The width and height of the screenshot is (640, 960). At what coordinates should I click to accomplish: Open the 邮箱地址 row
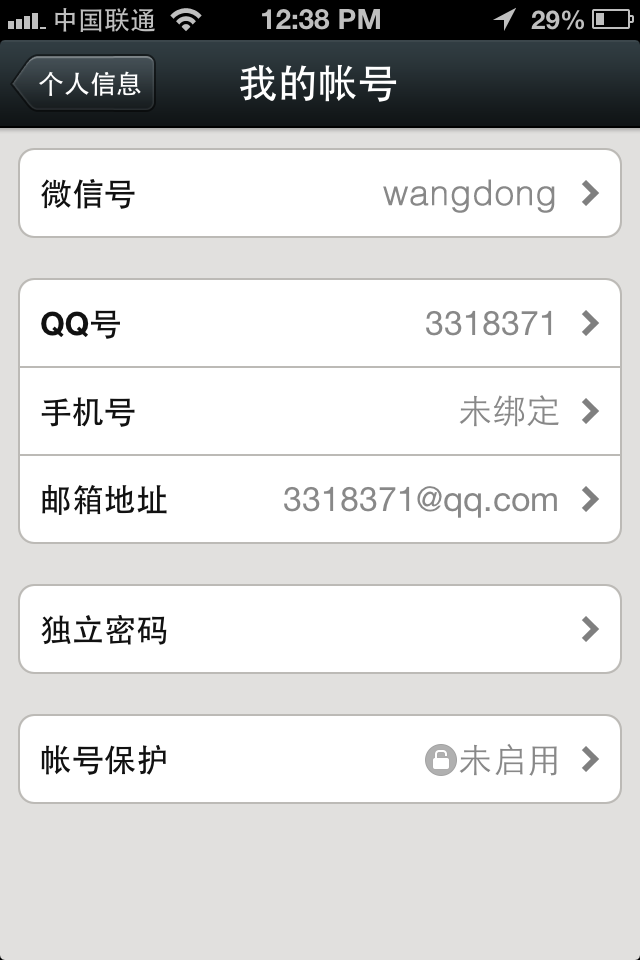click(x=320, y=499)
